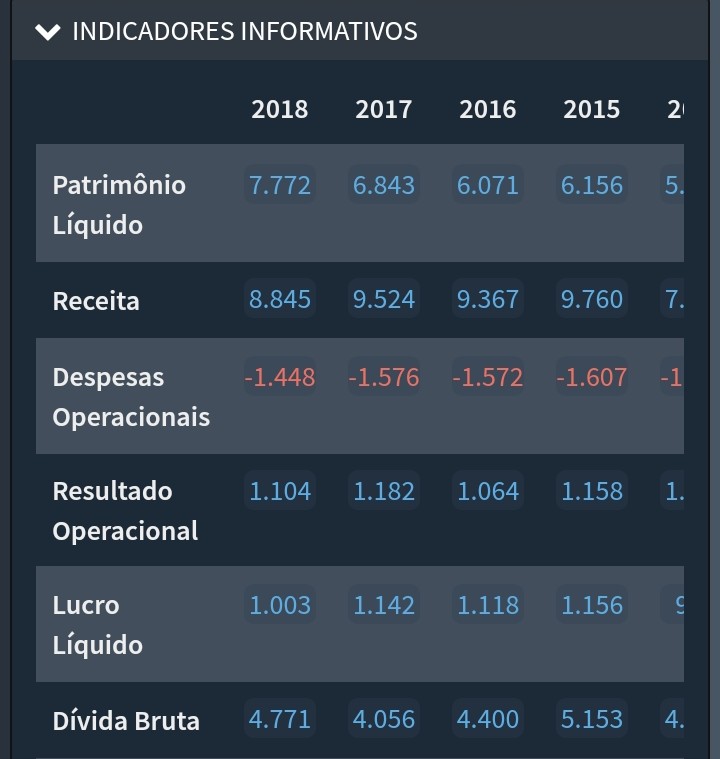This screenshot has width=720, height=759.
Task: Collapse the Indicadores Informativos section
Action: click(x=48, y=32)
